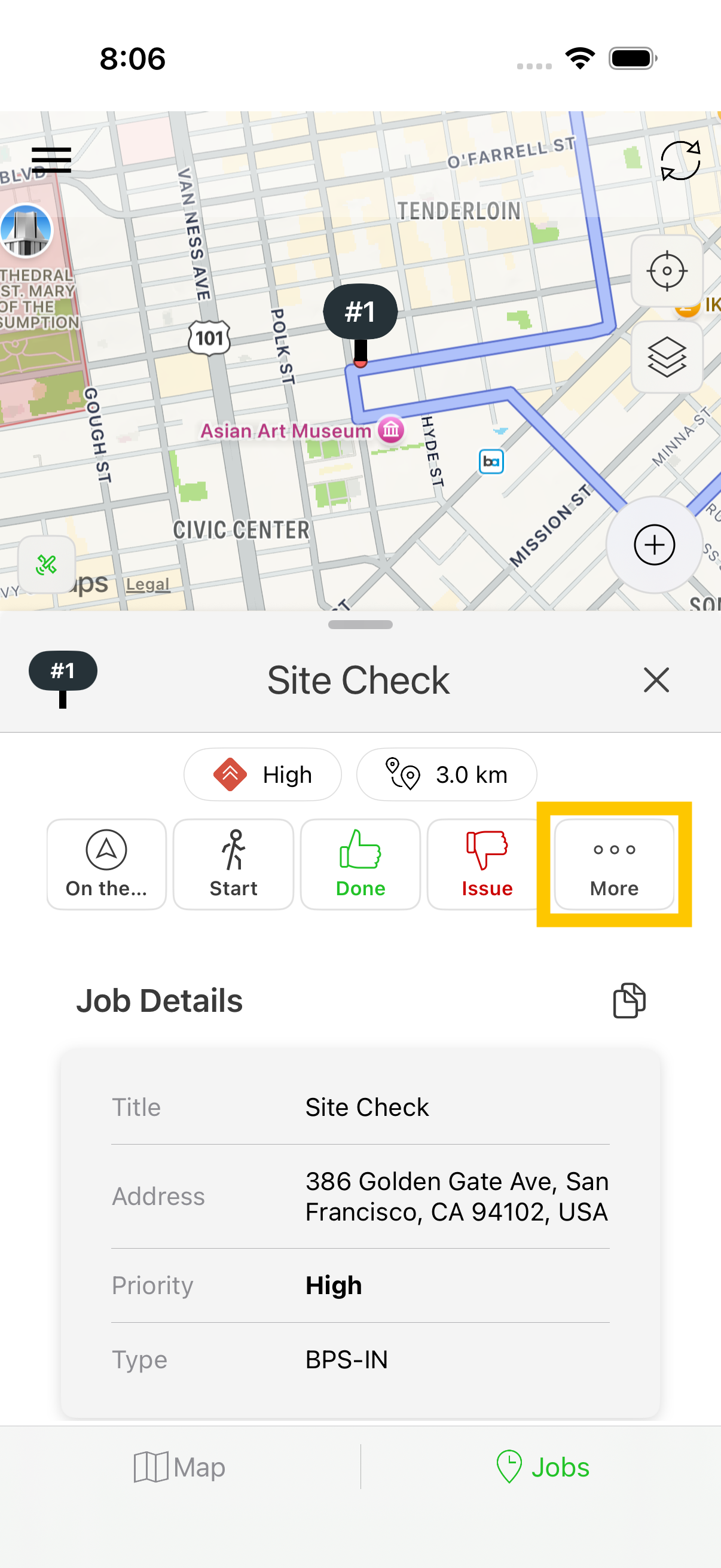Tap the green satellite icon on map
721x1568 pixels.
coord(47,565)
